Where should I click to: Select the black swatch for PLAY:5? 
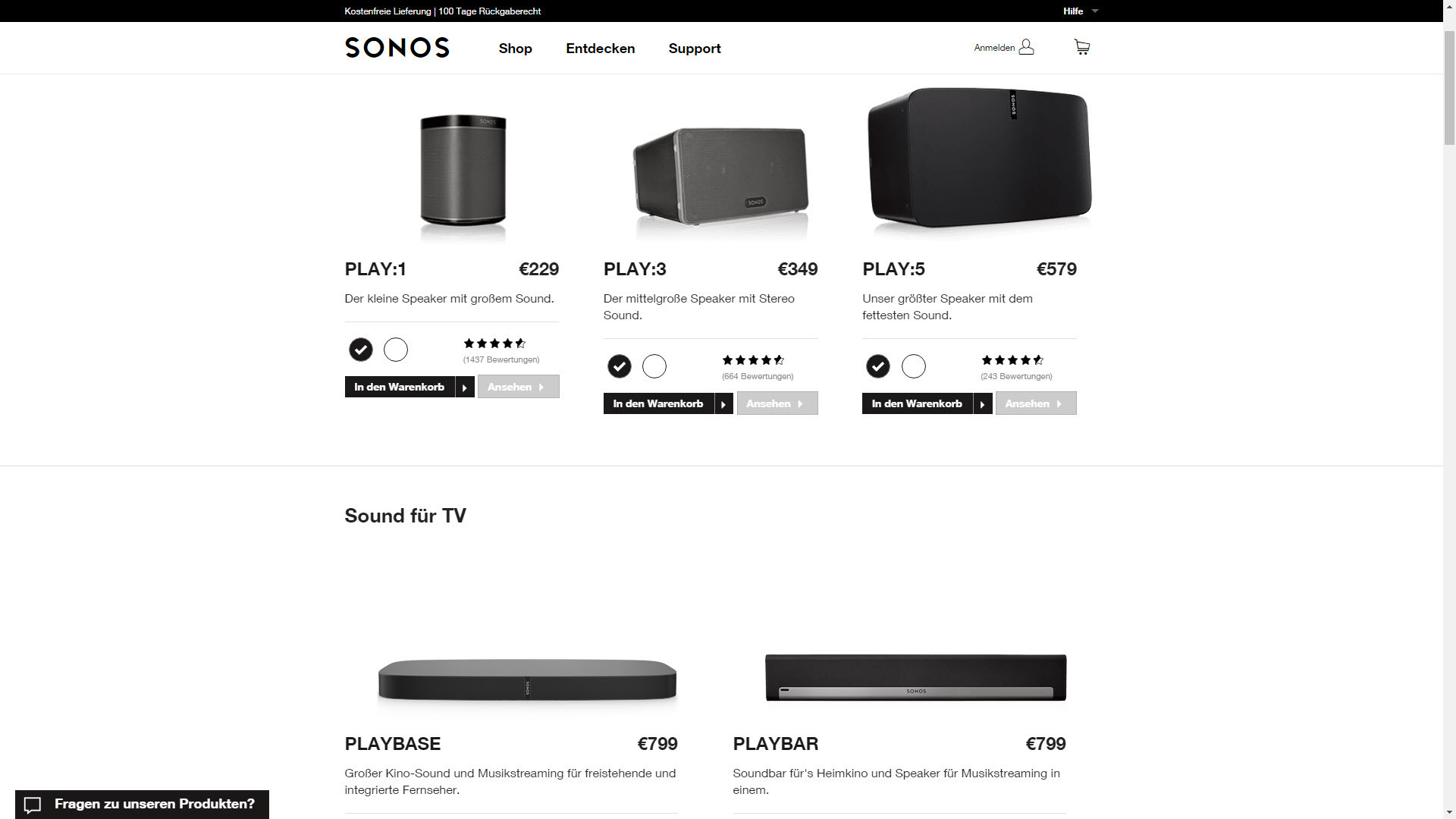point(877,366)
